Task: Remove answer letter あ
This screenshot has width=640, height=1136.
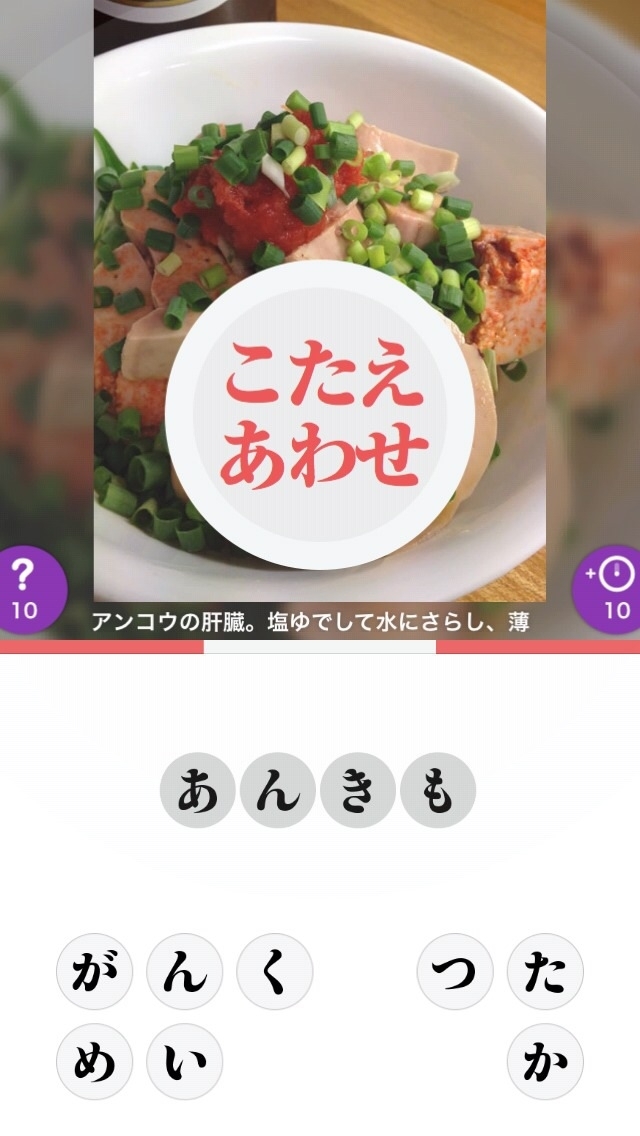Action: pos(198,790)
